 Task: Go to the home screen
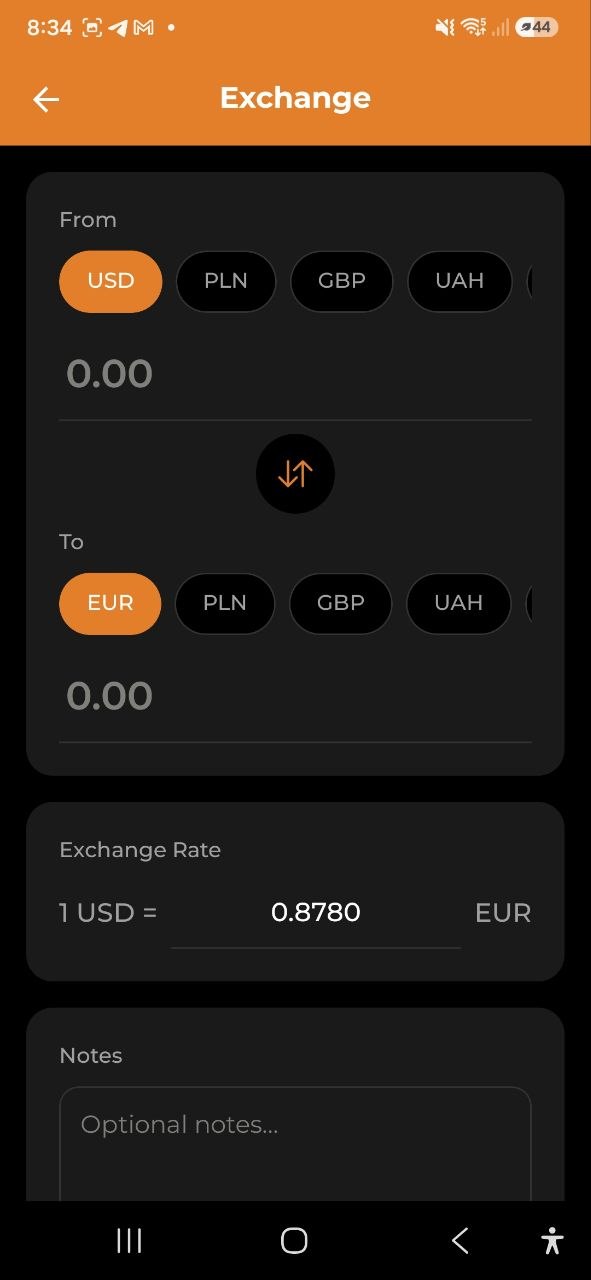tap(294, 1241)
